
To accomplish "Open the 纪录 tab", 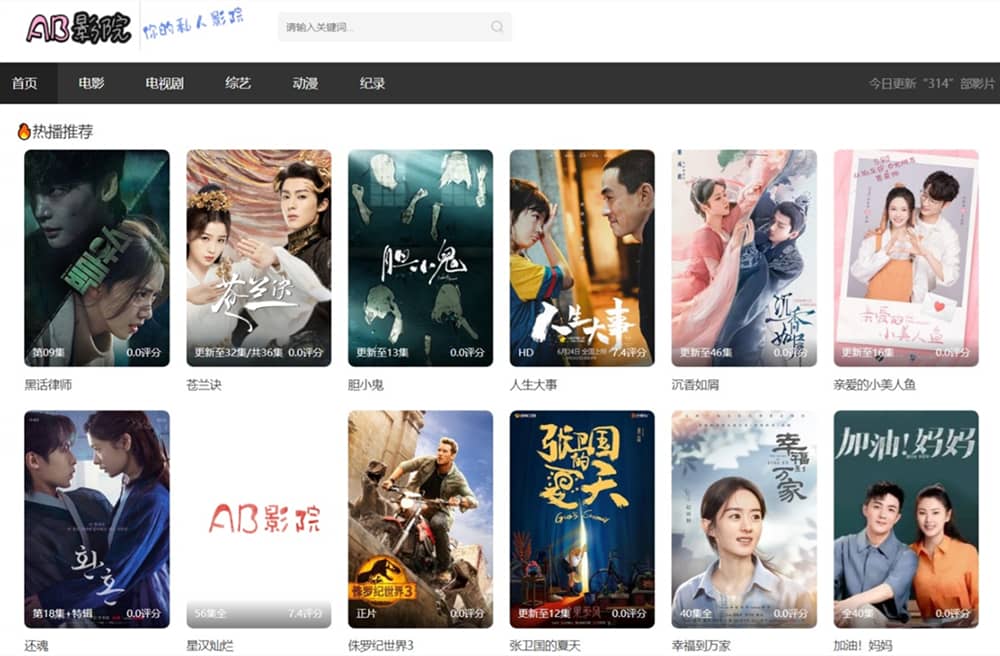I will point(372,83).
